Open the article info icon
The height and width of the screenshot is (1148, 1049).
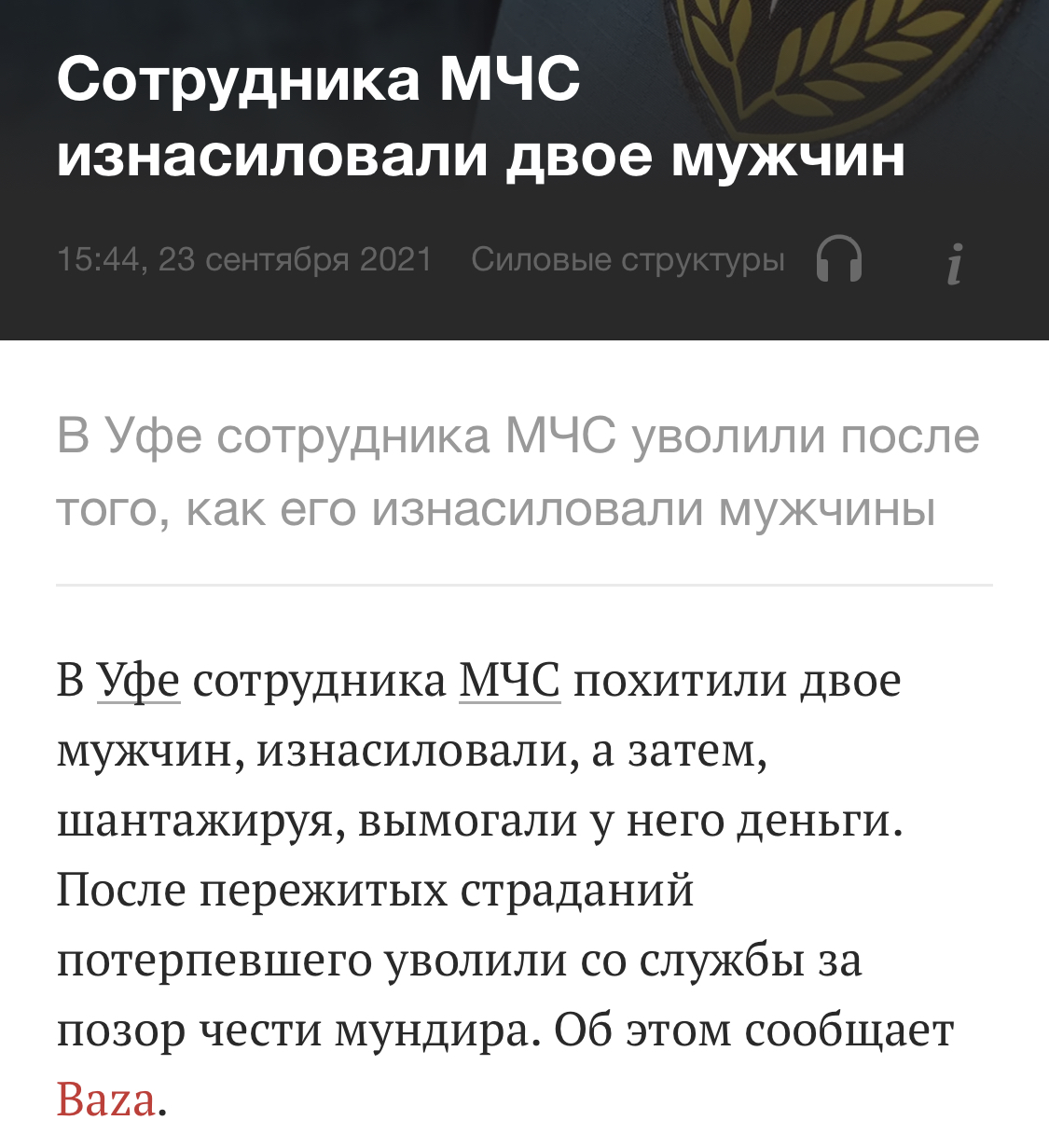954,263
